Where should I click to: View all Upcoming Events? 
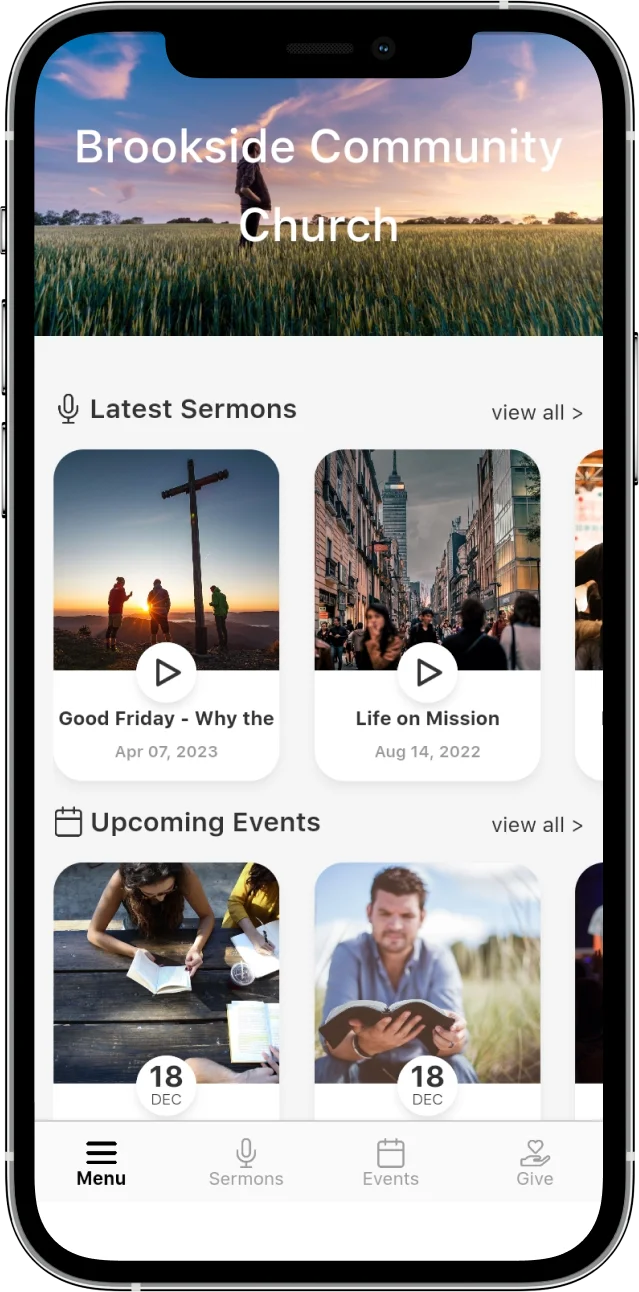pyautogui.click(x=536, y=825)
